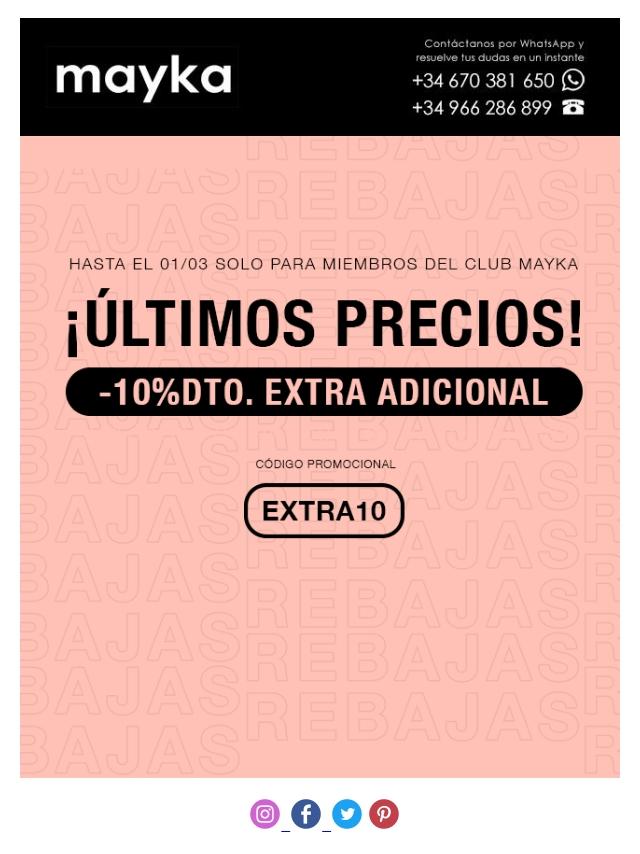The image size is (640, 854).
Task: Open Mayka's Twitter profile
Action: [x=346, y=814]
